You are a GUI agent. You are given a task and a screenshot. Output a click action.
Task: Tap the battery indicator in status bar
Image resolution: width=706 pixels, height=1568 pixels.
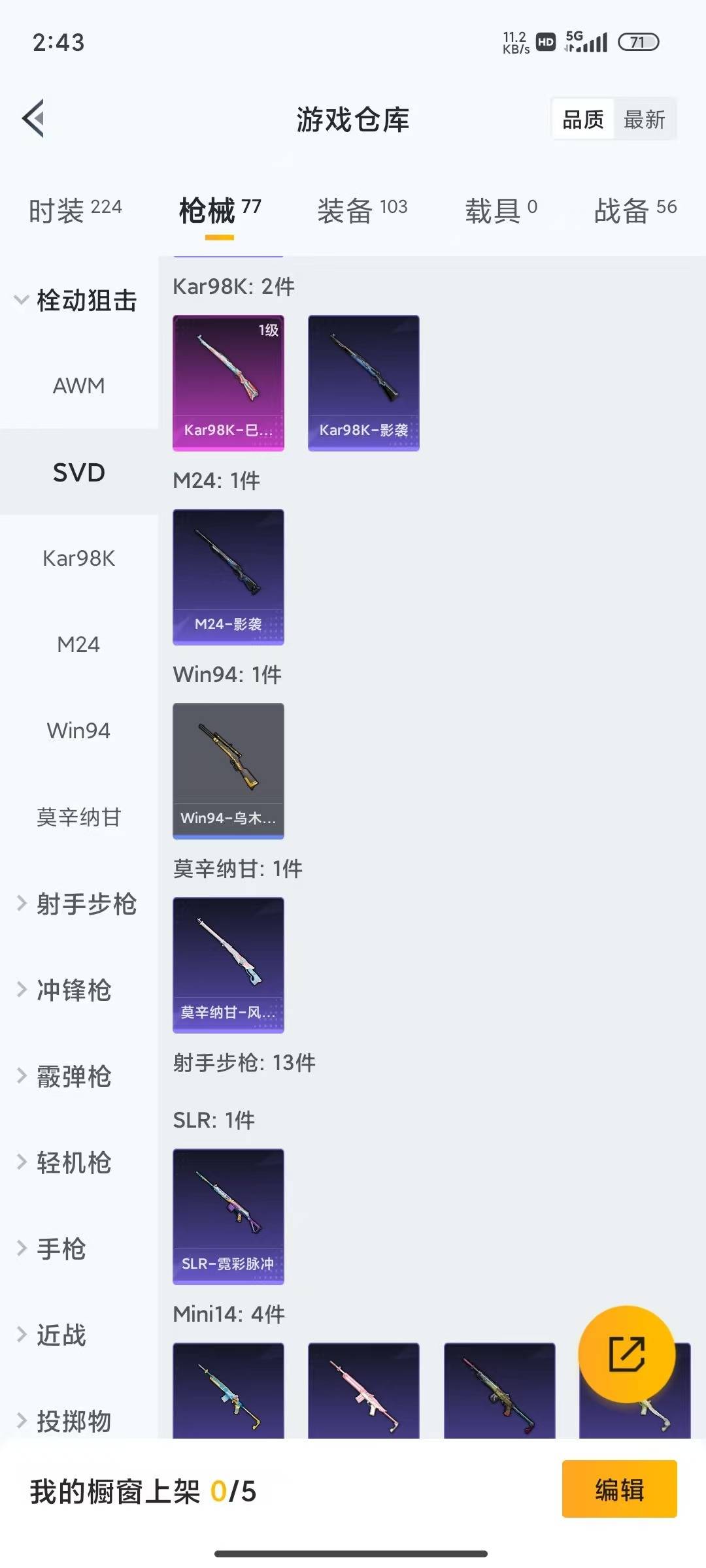637,41
